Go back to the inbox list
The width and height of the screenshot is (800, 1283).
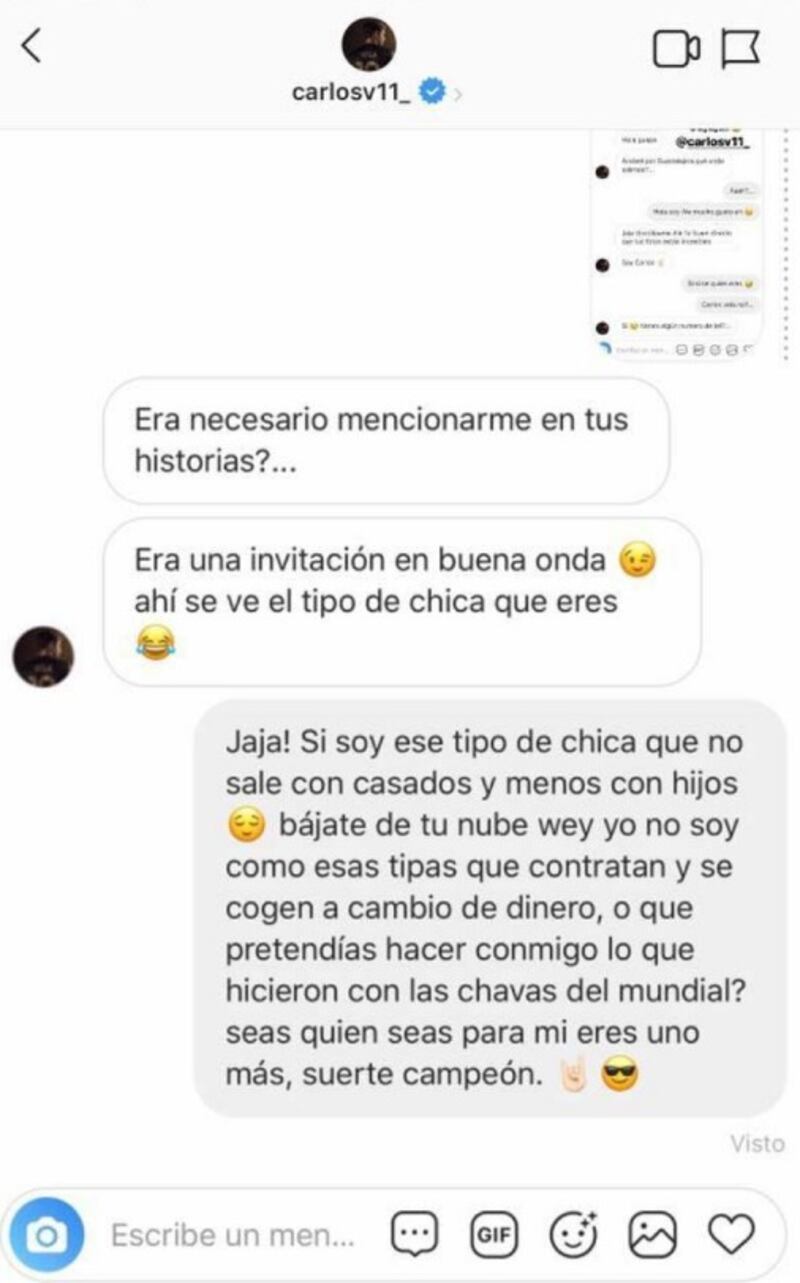(x=32, y=46)
